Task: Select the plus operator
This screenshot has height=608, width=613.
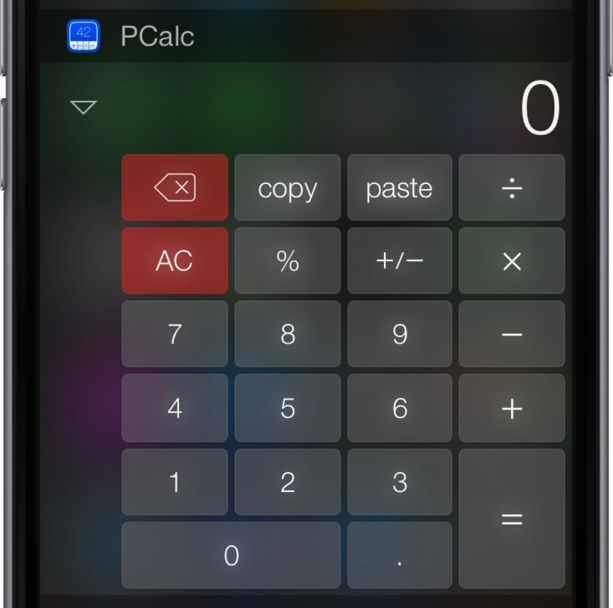Action: pyautogui.click(x=511, y=408)
